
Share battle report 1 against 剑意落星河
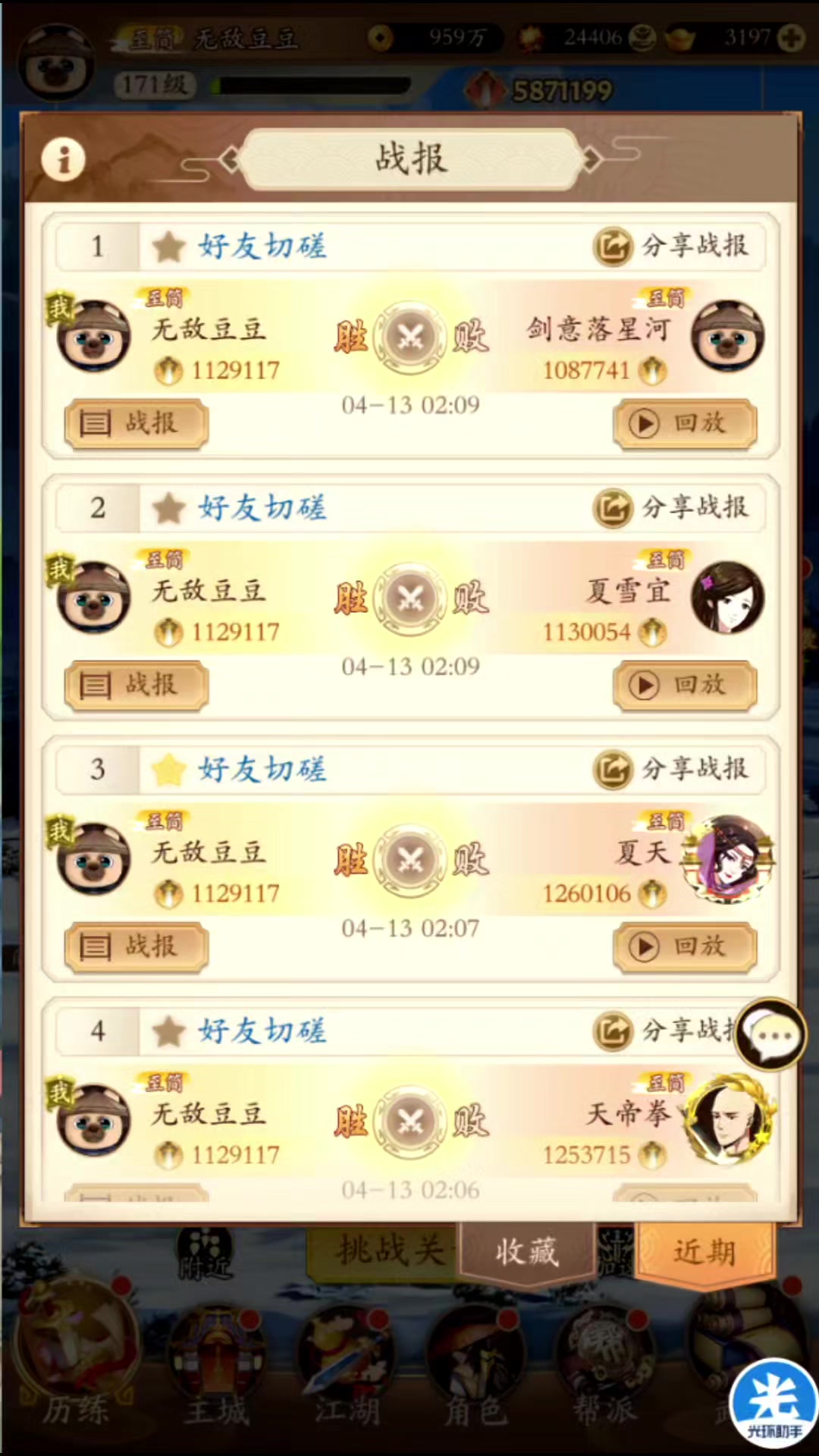coord(671,246)
